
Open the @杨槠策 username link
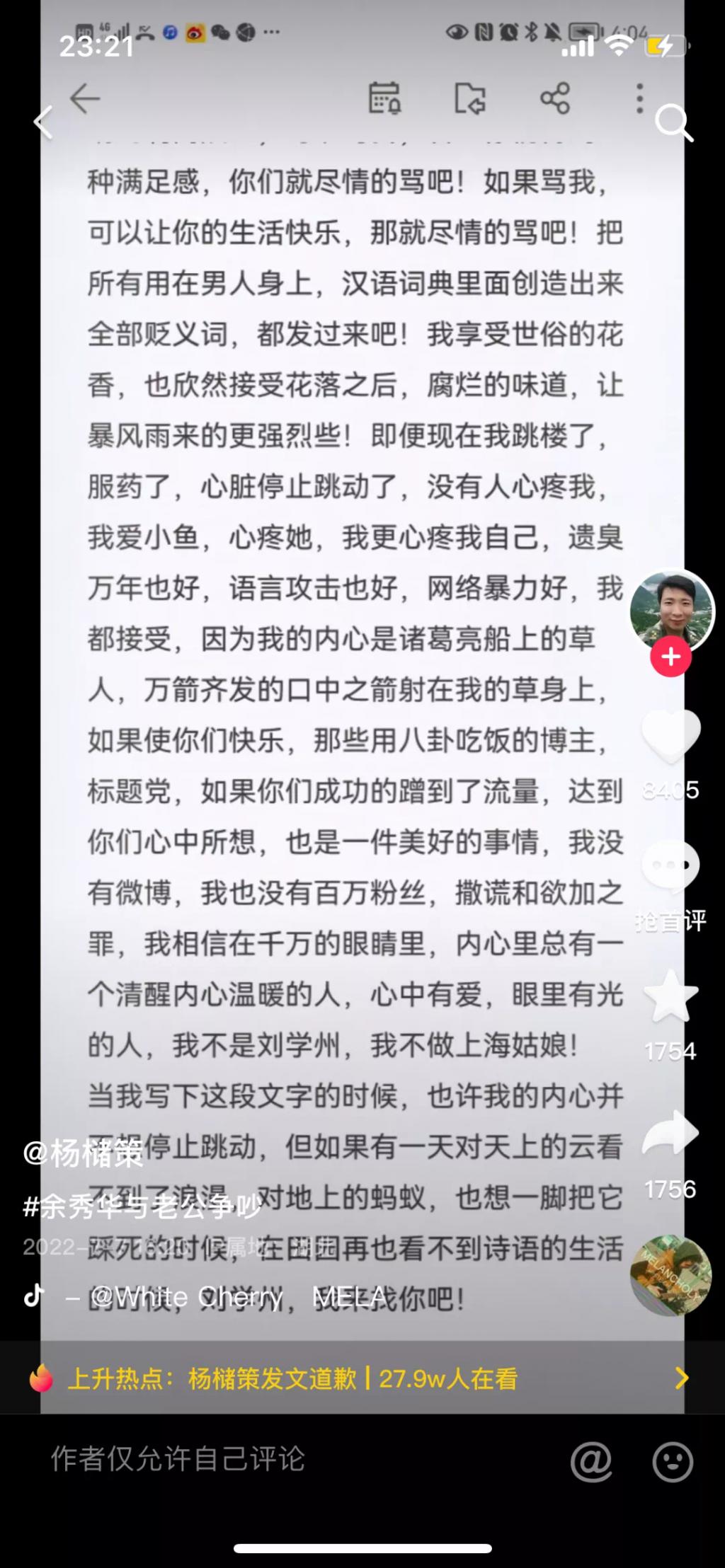(x=84, y=1154)
